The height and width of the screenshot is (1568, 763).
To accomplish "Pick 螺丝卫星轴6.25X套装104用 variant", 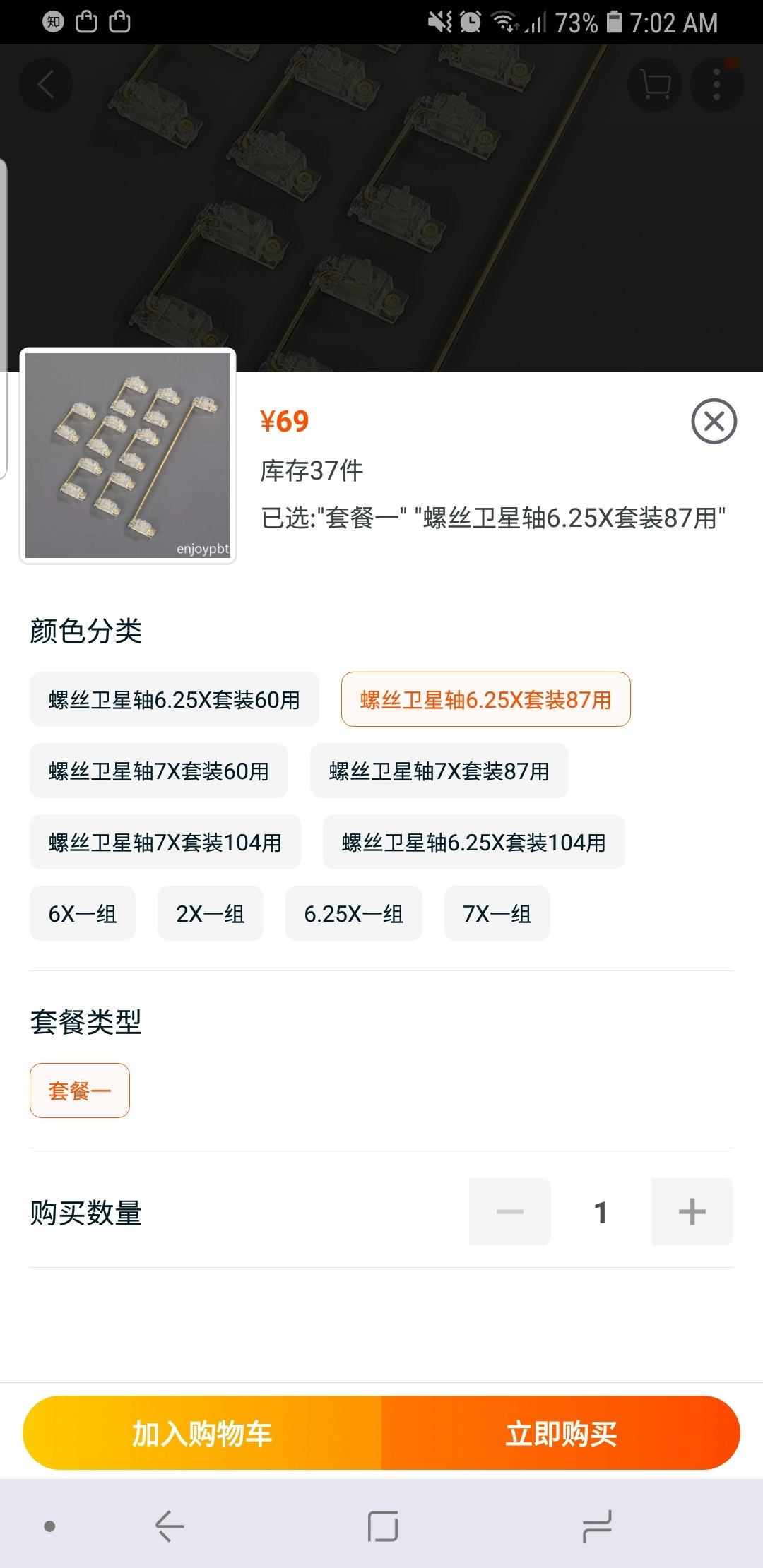I will tap(473, 842).
